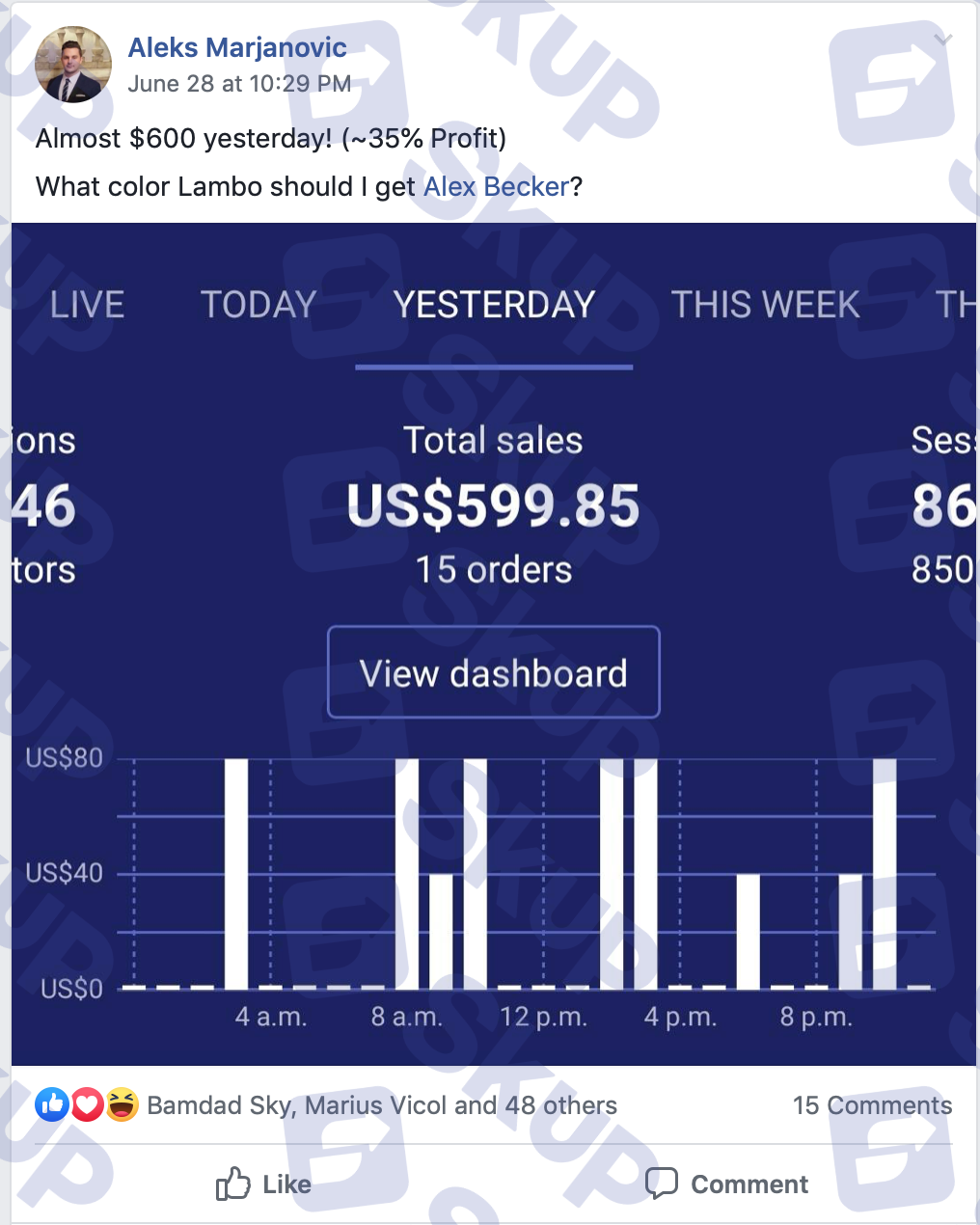This screenshot has width=980, height=1225.
Task: Comment on this post
Action: click(727, 1184)
